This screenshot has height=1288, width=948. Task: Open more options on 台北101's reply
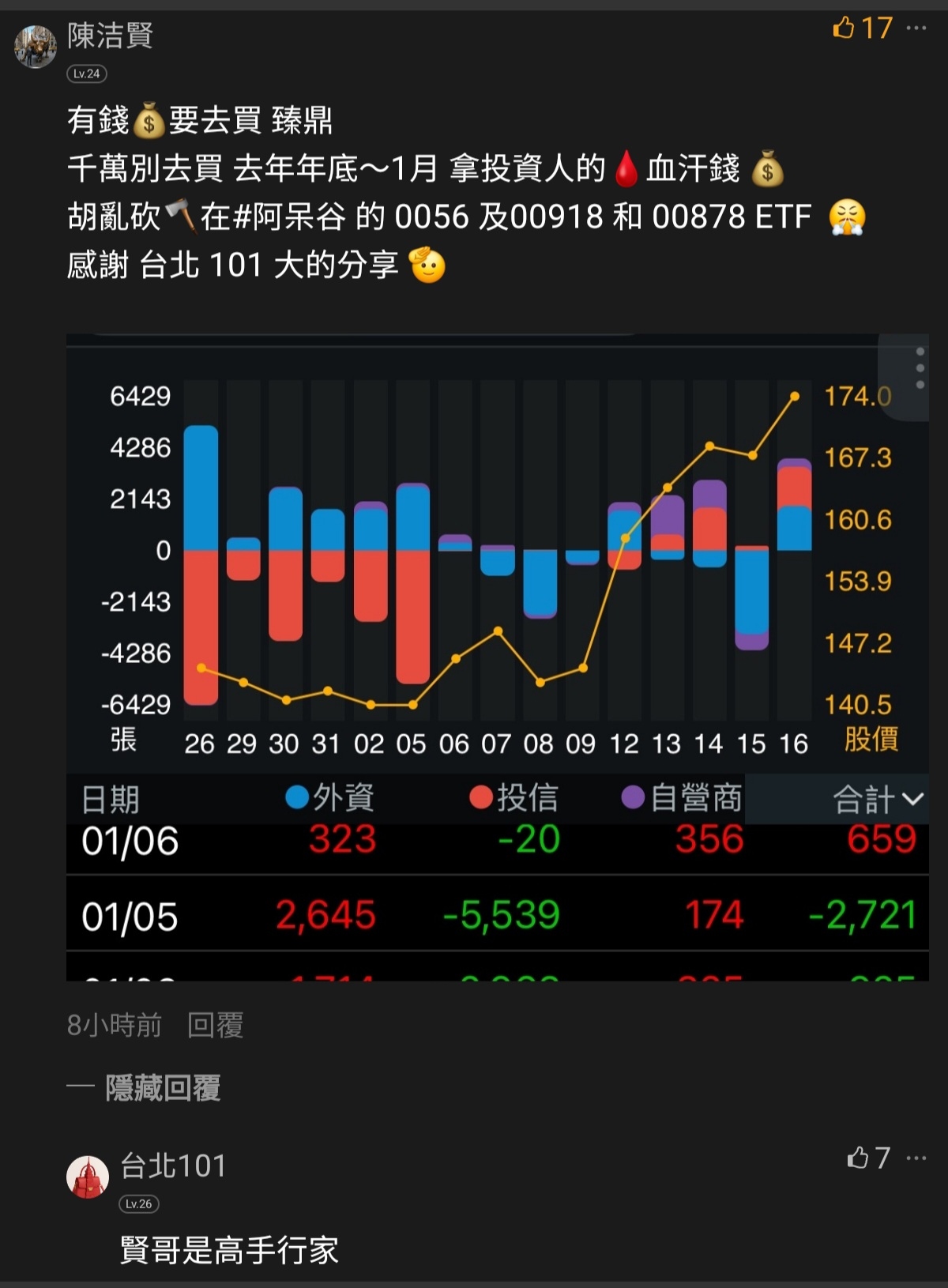(x=916, y=1158)
